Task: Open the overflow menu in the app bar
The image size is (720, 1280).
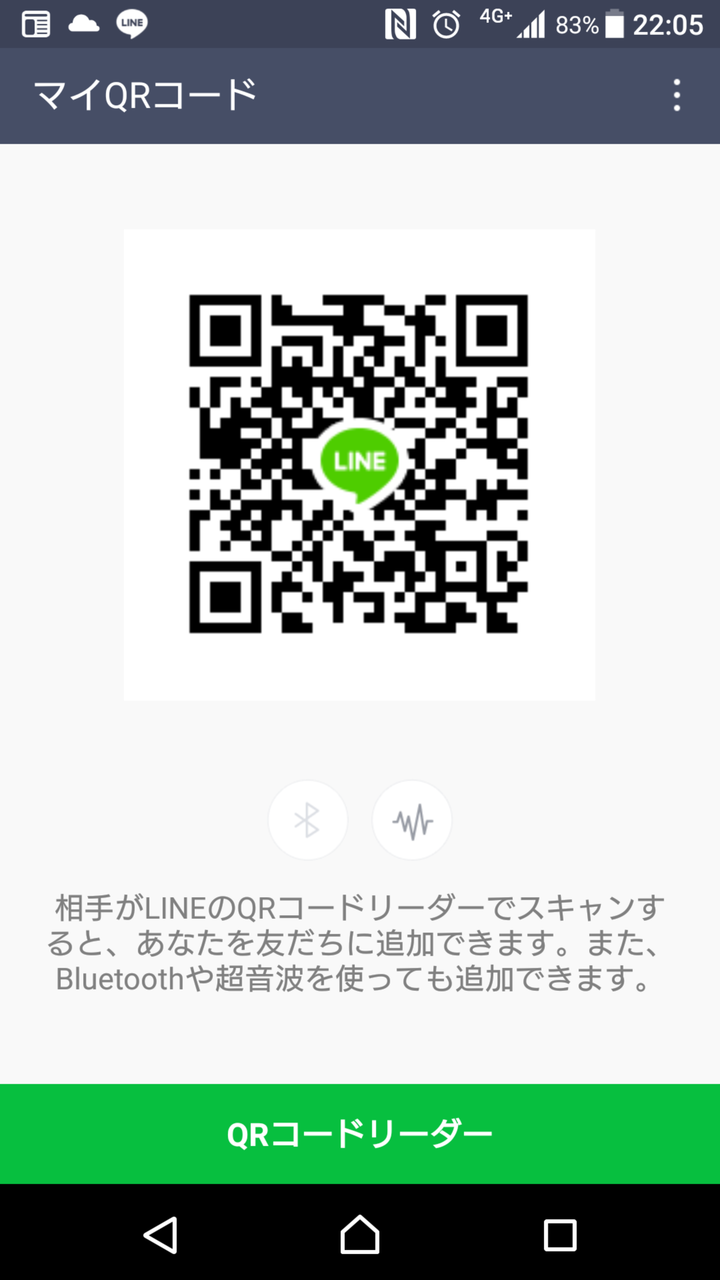Action: pos(677,95)
